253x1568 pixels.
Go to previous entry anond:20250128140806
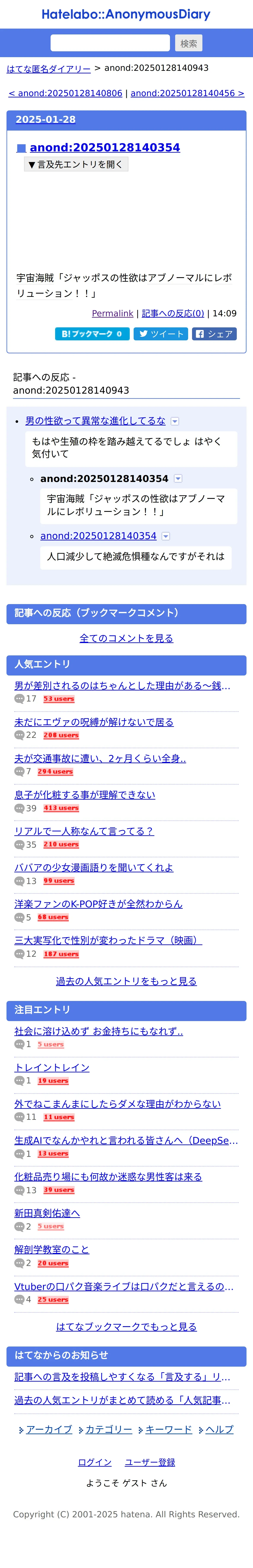pyautogui.click(x=65, y=93)
